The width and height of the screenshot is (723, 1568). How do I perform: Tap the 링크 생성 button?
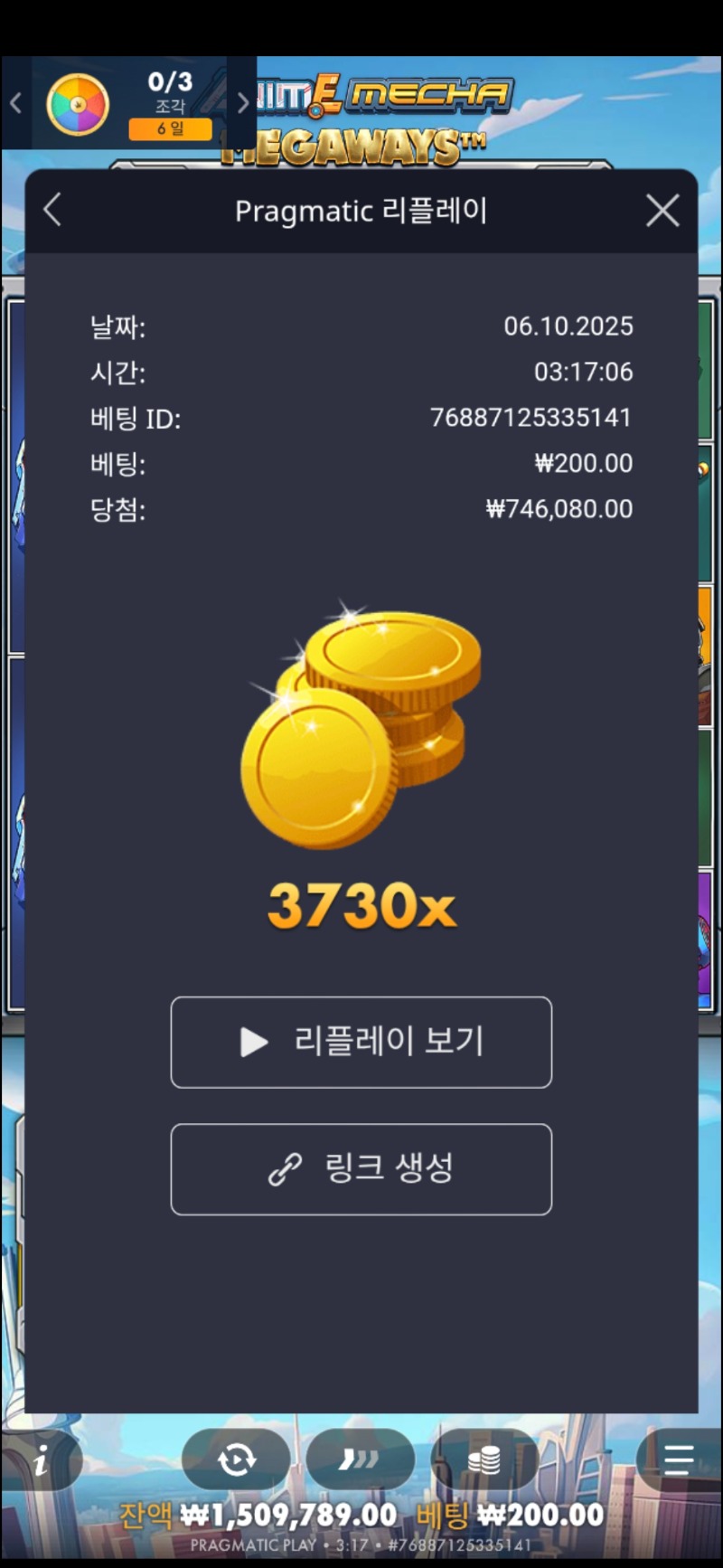tap(361, 1168)
